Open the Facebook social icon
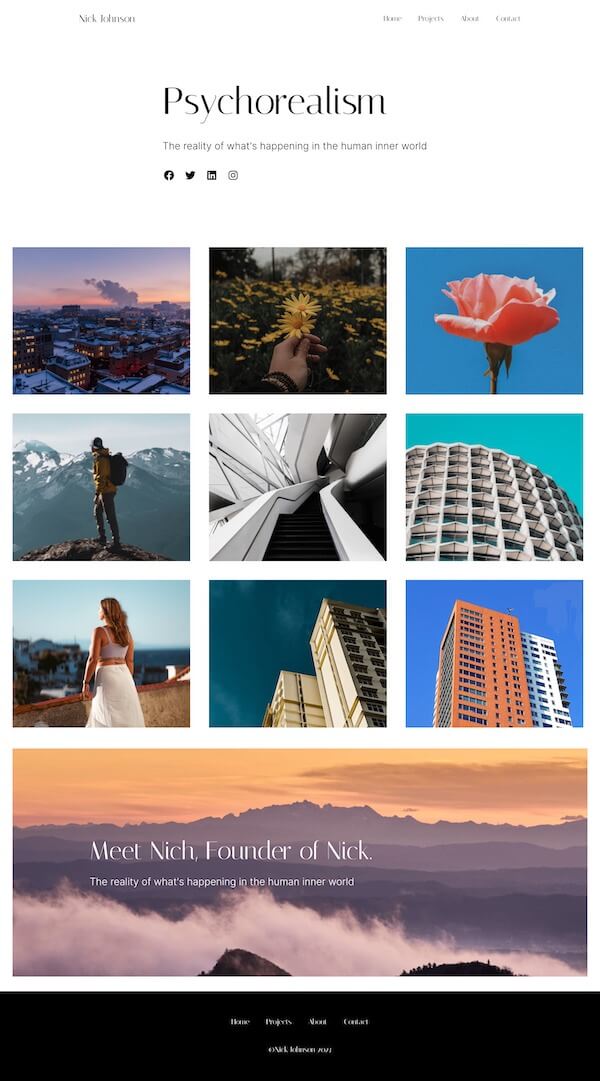The width and height of the screenshot is (600, 1081). click(x=169, y=175)
